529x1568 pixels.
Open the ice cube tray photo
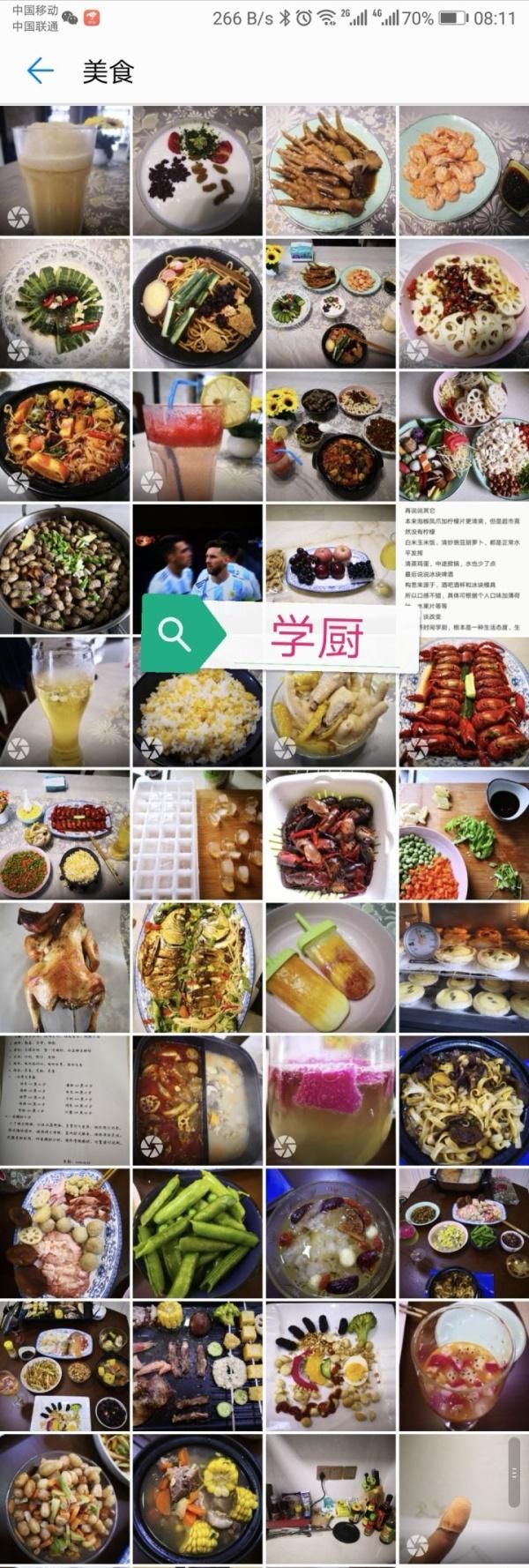(x=197, y=834)
